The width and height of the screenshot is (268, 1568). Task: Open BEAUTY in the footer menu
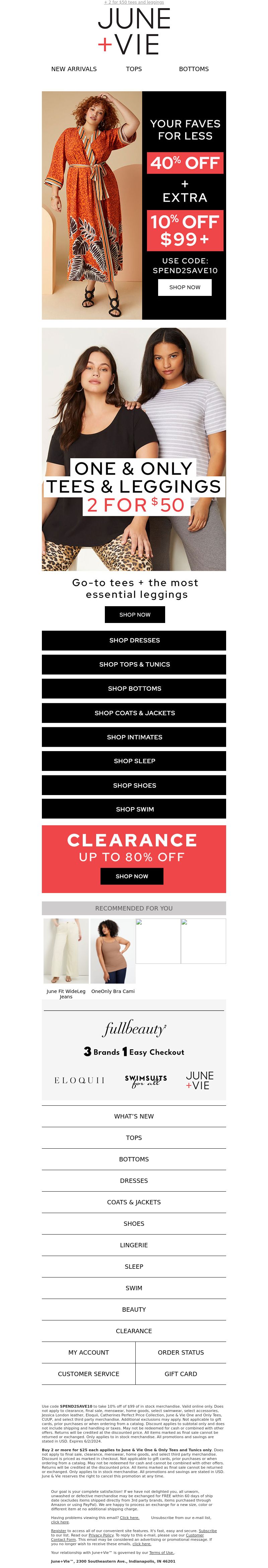coord(134,1309)
